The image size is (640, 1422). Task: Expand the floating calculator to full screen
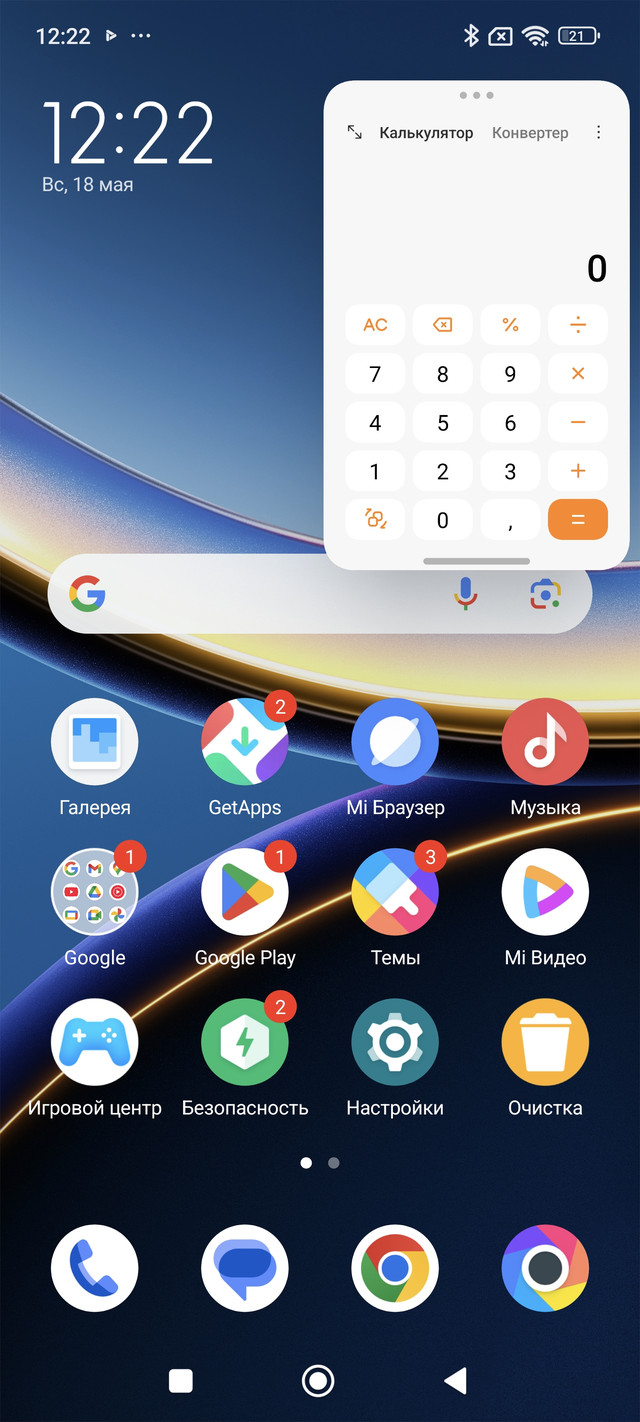(355, 132)
